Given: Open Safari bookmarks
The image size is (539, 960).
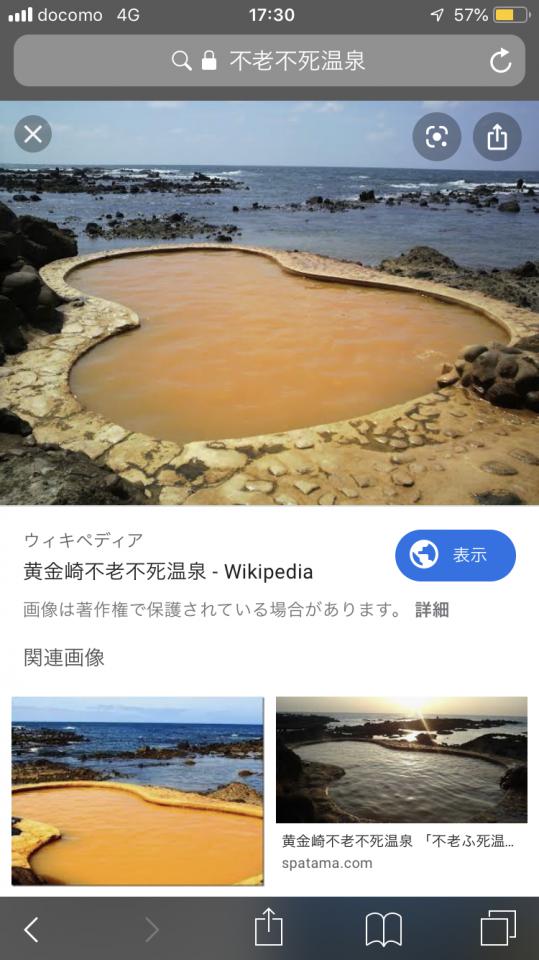Looking at the screenshot, I should [x=383, y=929].
